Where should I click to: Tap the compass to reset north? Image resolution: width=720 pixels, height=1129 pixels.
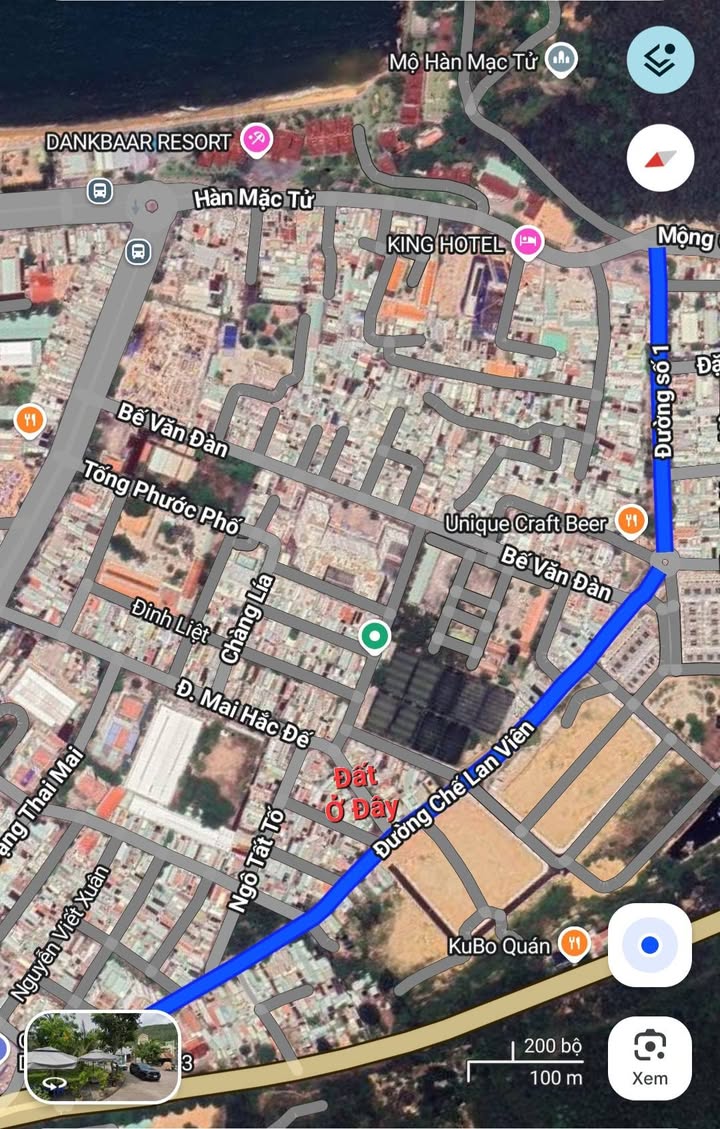point(660,159)
